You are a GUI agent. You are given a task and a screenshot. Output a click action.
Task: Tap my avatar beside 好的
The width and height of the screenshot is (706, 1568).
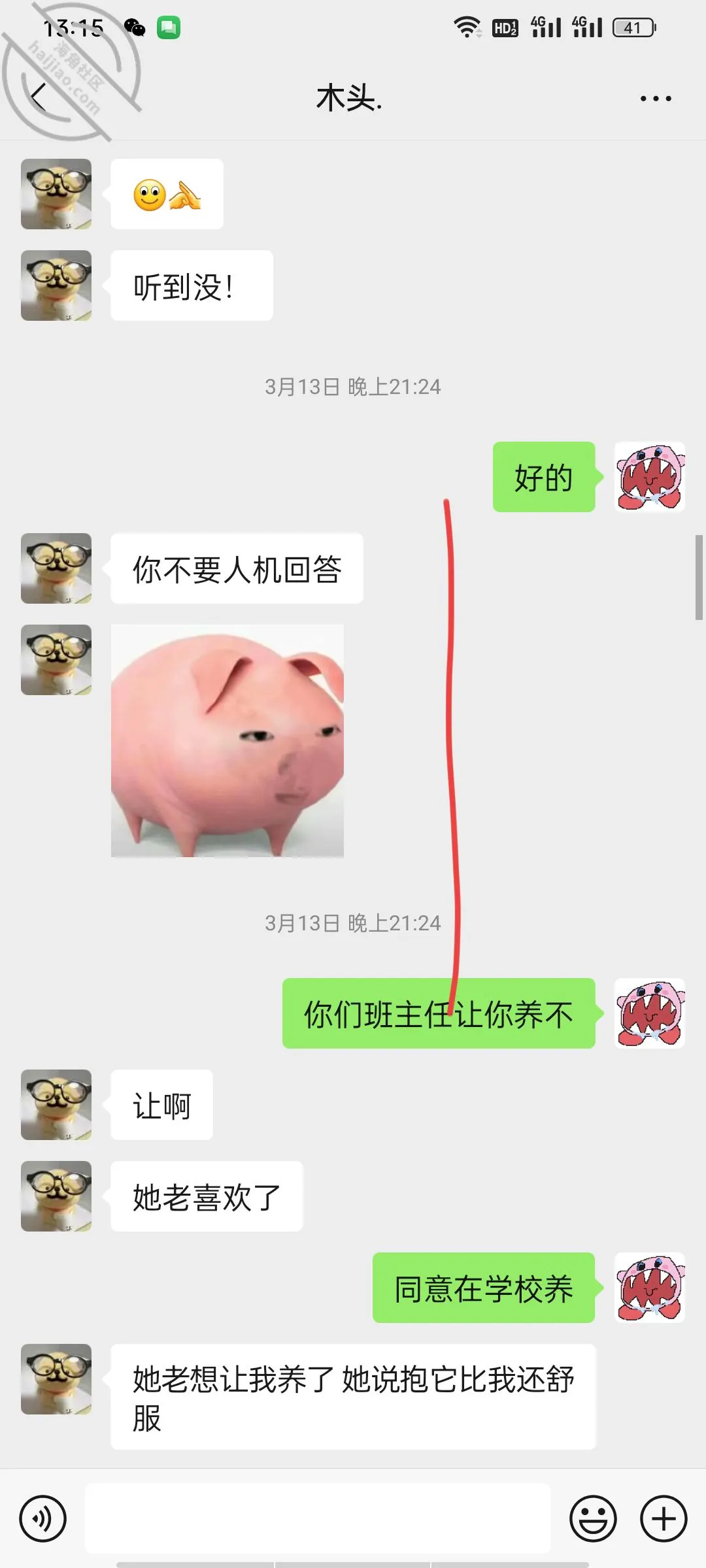(650, 477)
